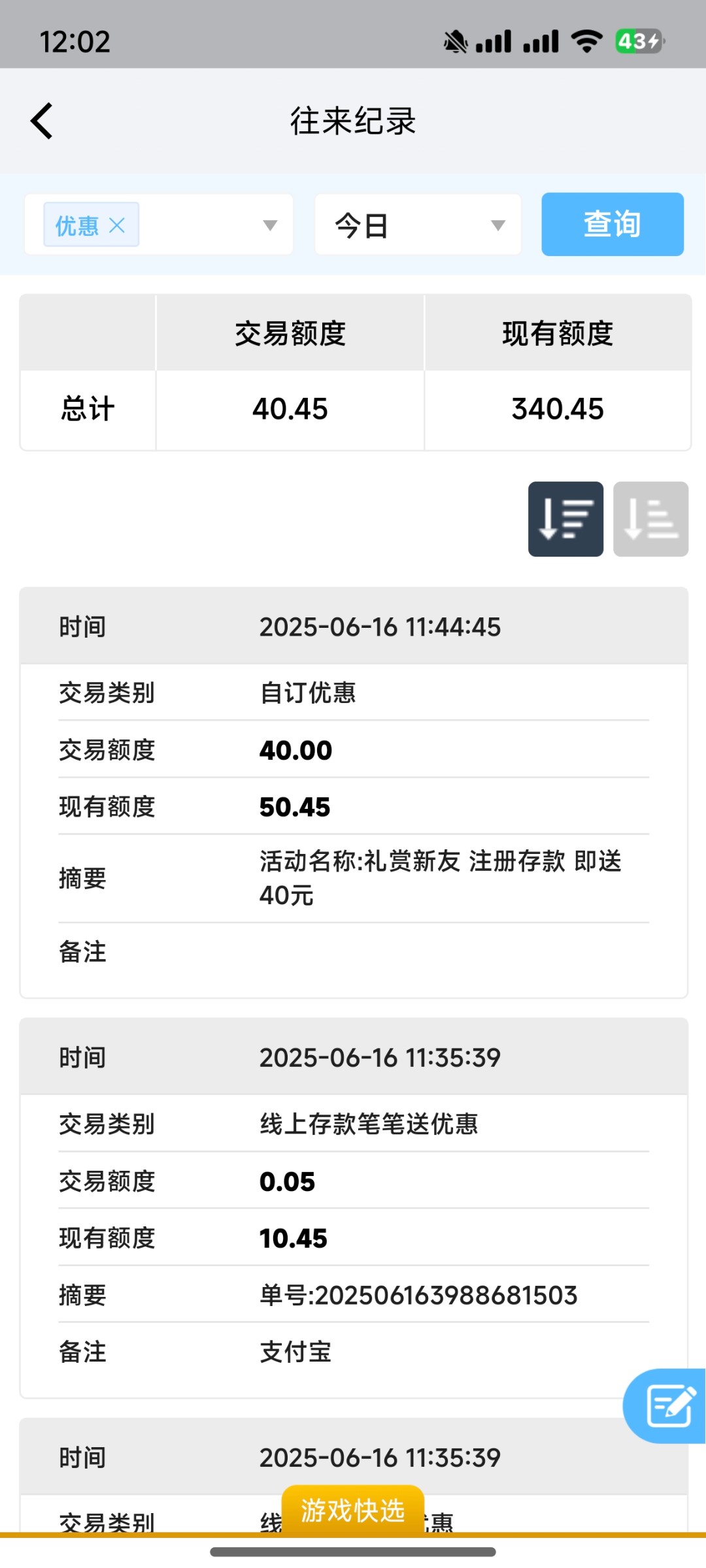Tap the 查询 search button
706x1568 pixels.
[612, 224]
